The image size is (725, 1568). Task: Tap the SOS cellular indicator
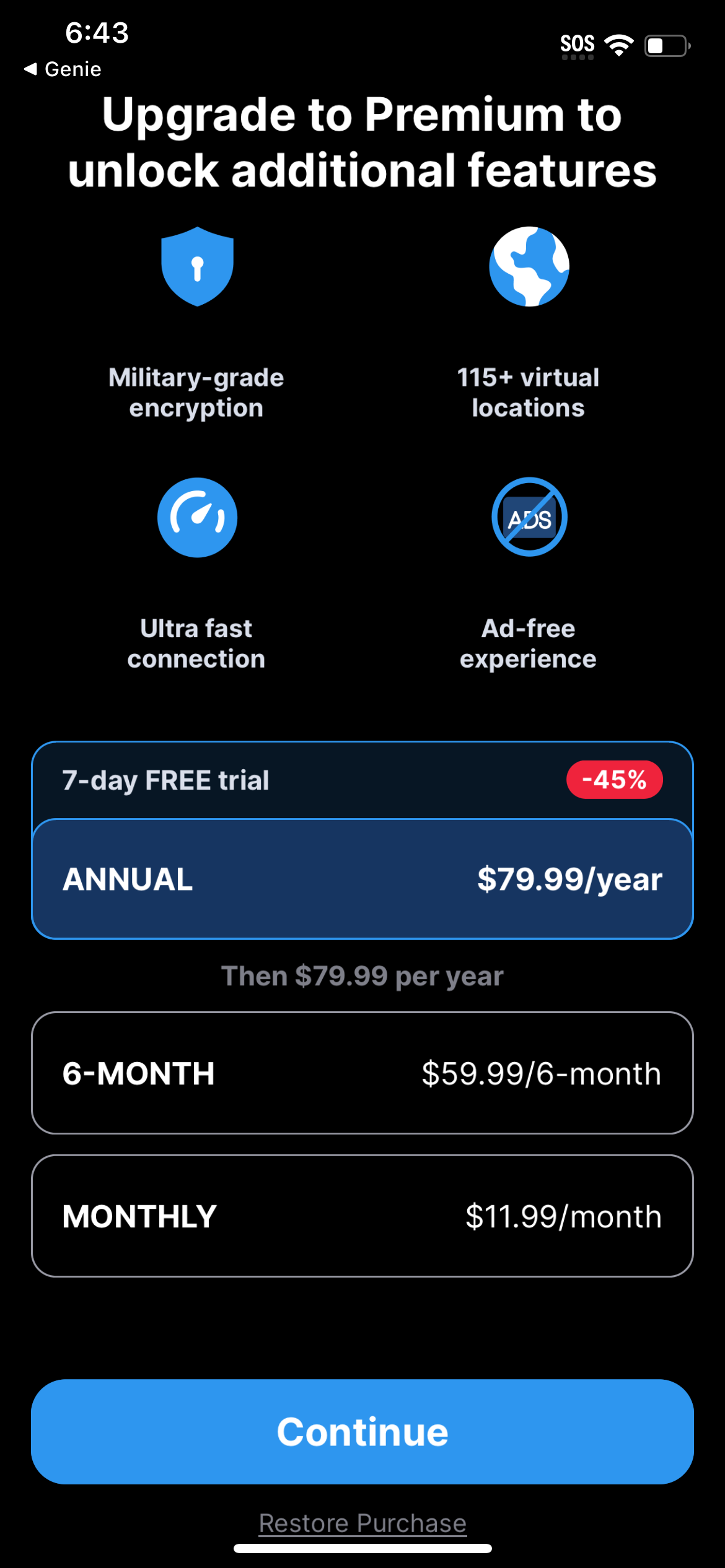pyautogui.click(x=578, y=43)
